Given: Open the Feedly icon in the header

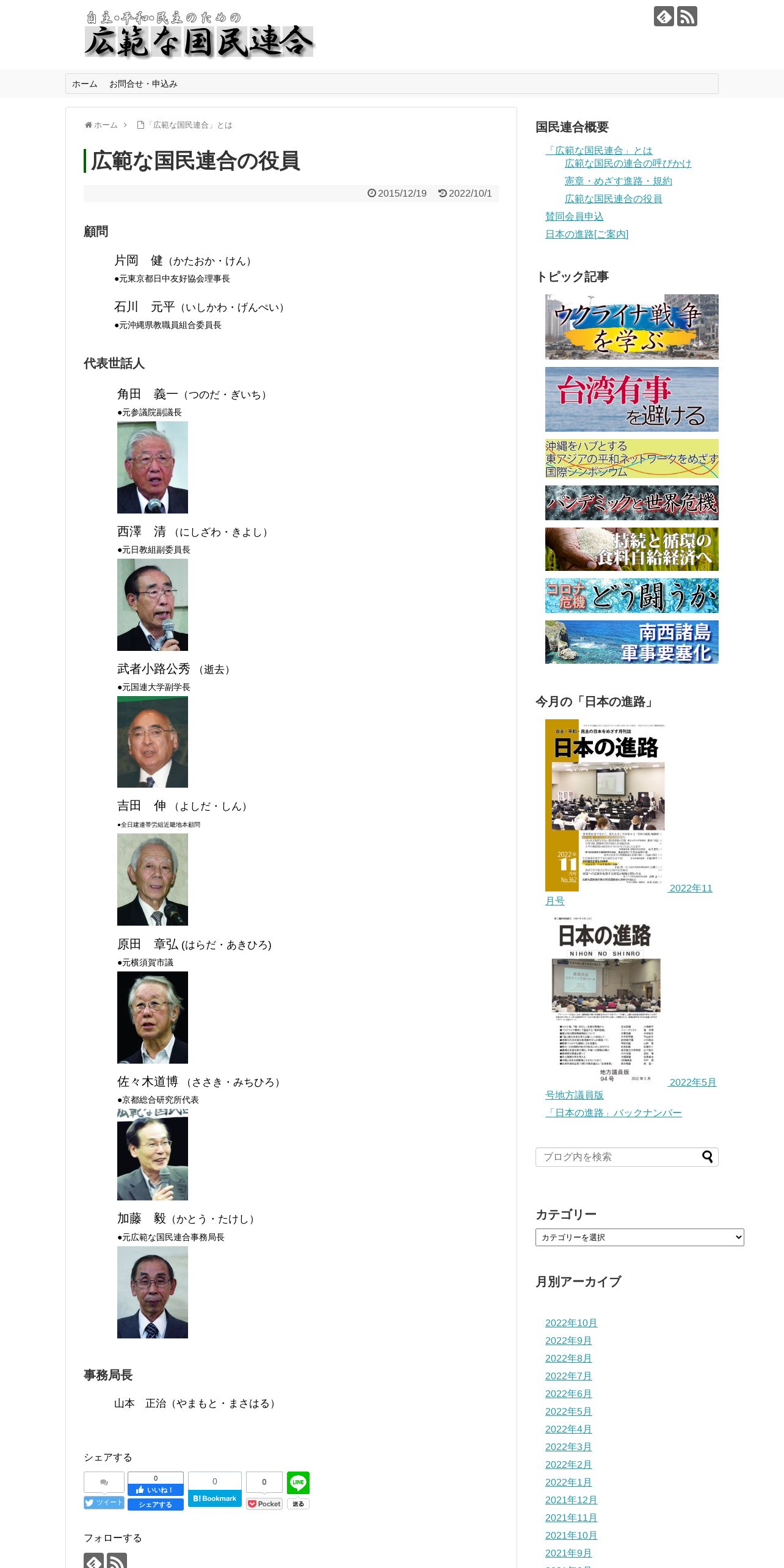Looking at the screenshot, I should (x=664, y=16).
